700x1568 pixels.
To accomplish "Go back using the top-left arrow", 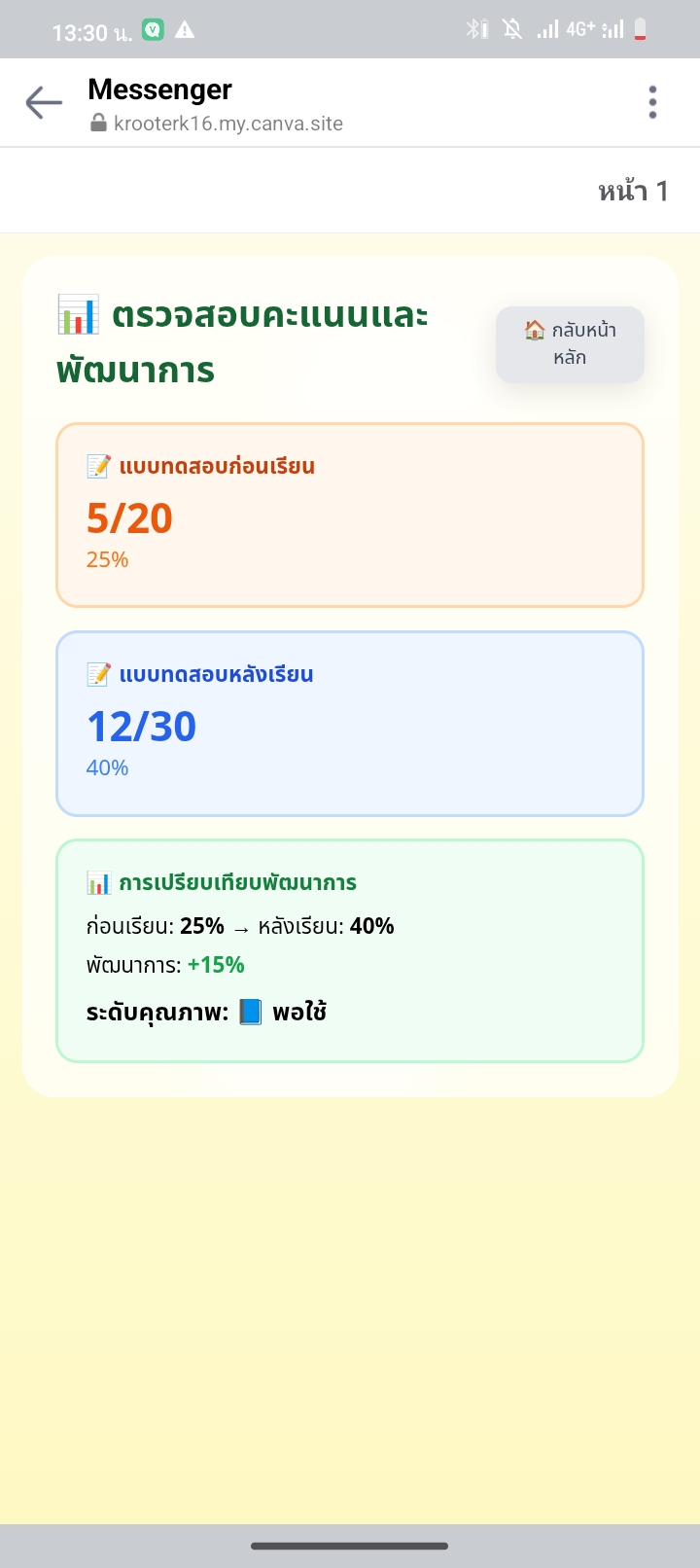I will 44,102.
